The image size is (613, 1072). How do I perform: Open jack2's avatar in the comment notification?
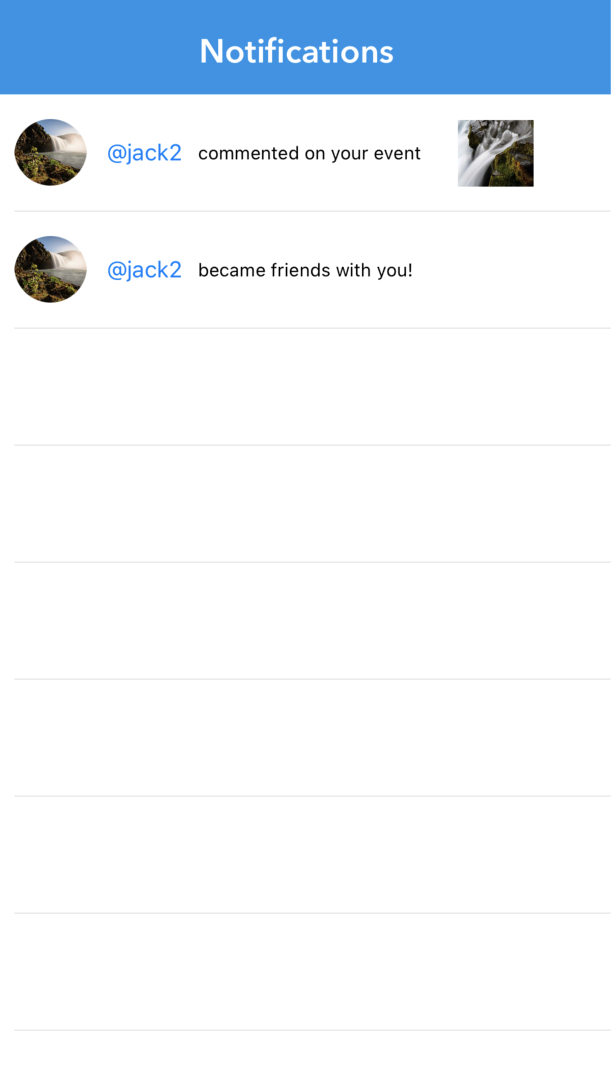[50, 153]
